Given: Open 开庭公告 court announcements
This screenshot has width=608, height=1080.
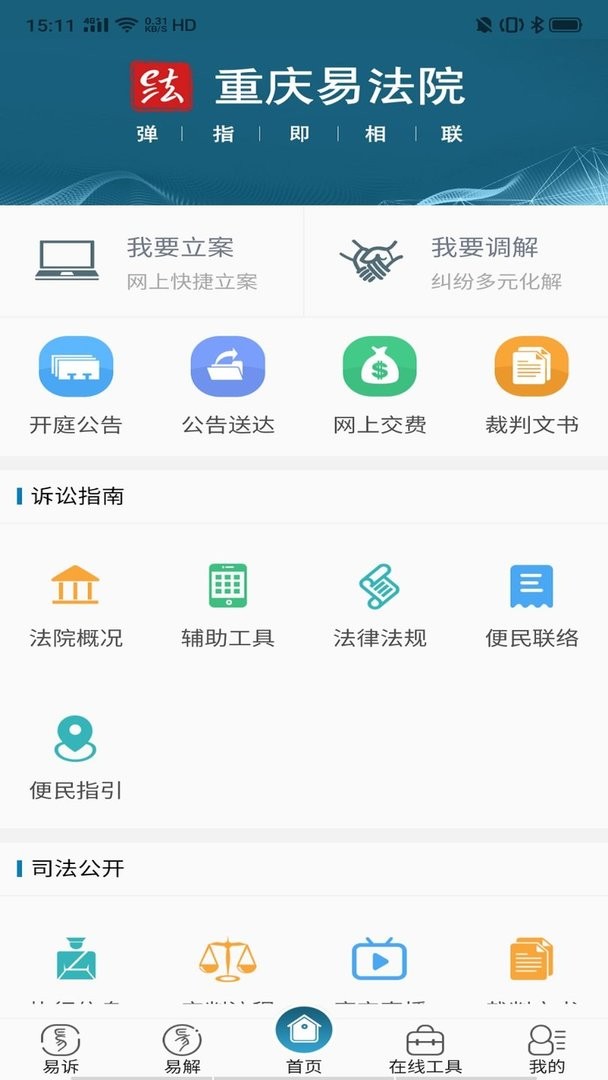Looking at the screenshot, I should point(76,385).
